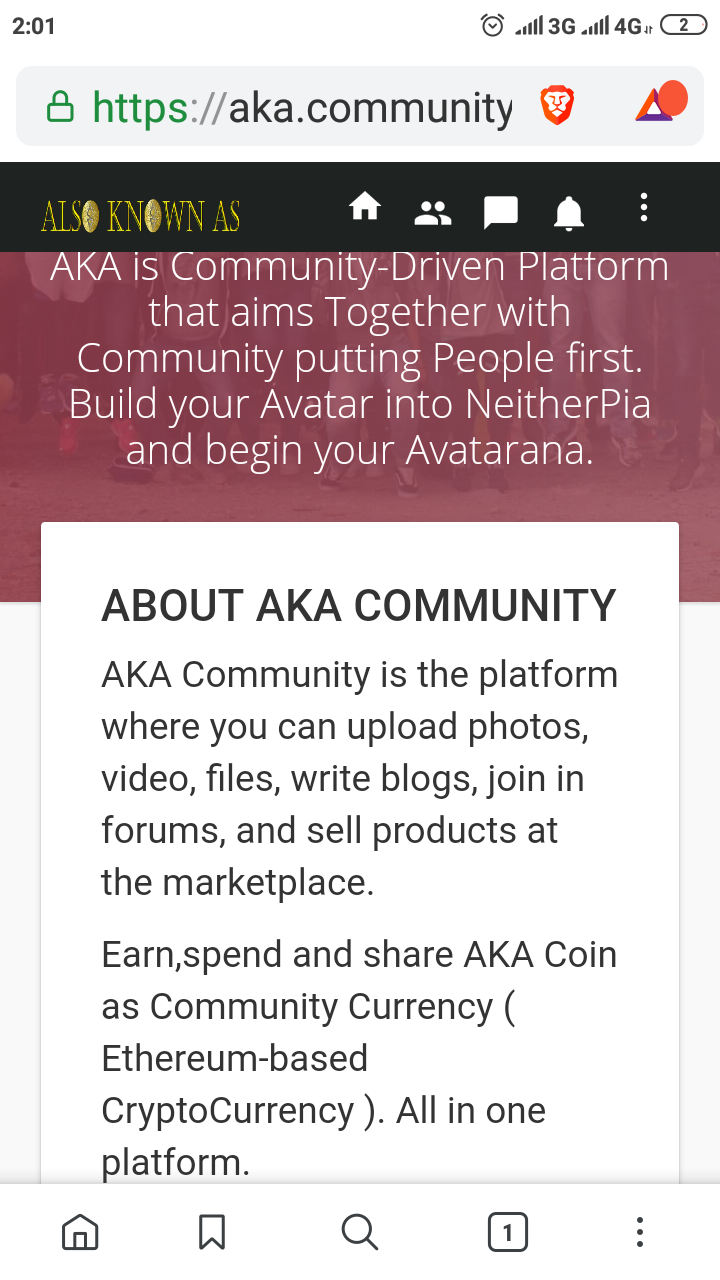
Task: Go to the site home icon
Action: (365, 208)
